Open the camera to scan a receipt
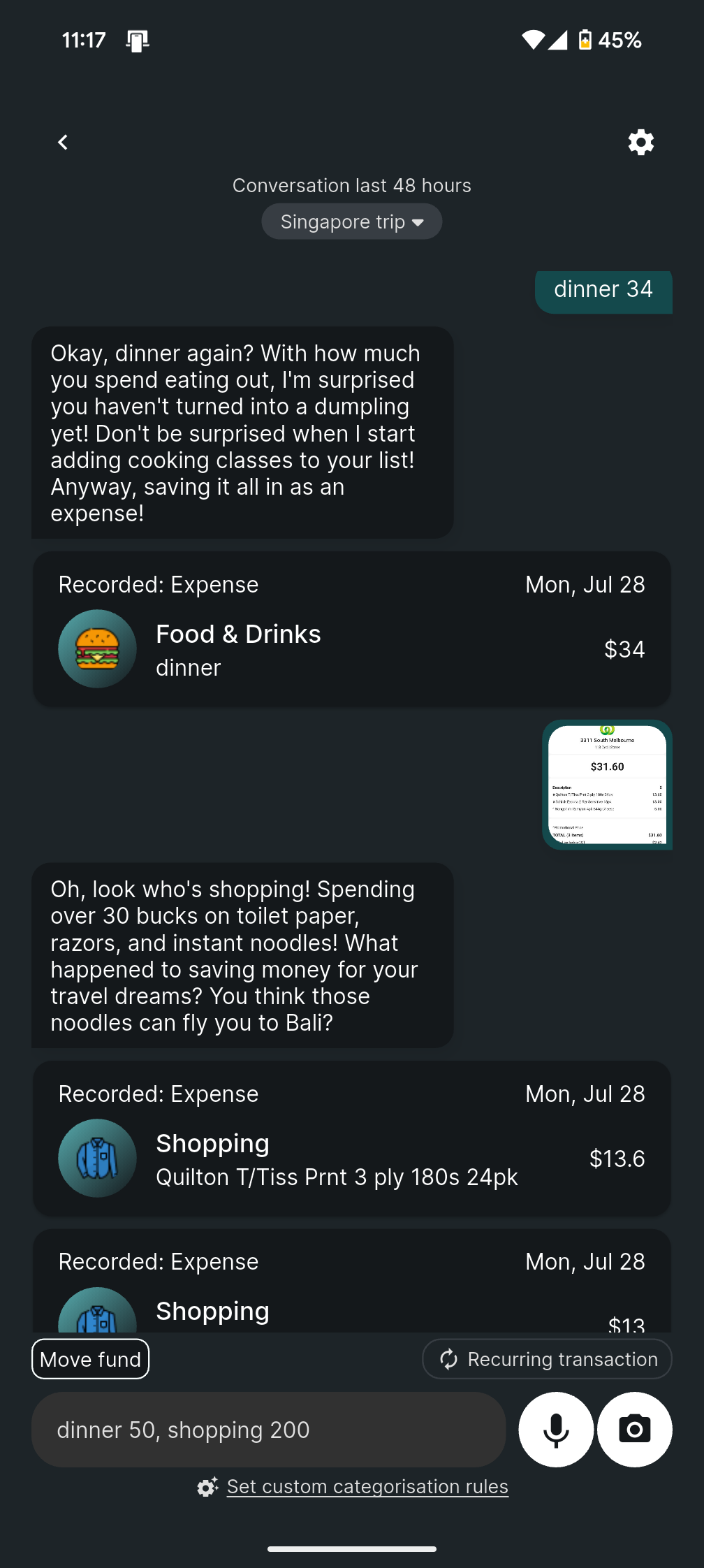 (635, 1430)
